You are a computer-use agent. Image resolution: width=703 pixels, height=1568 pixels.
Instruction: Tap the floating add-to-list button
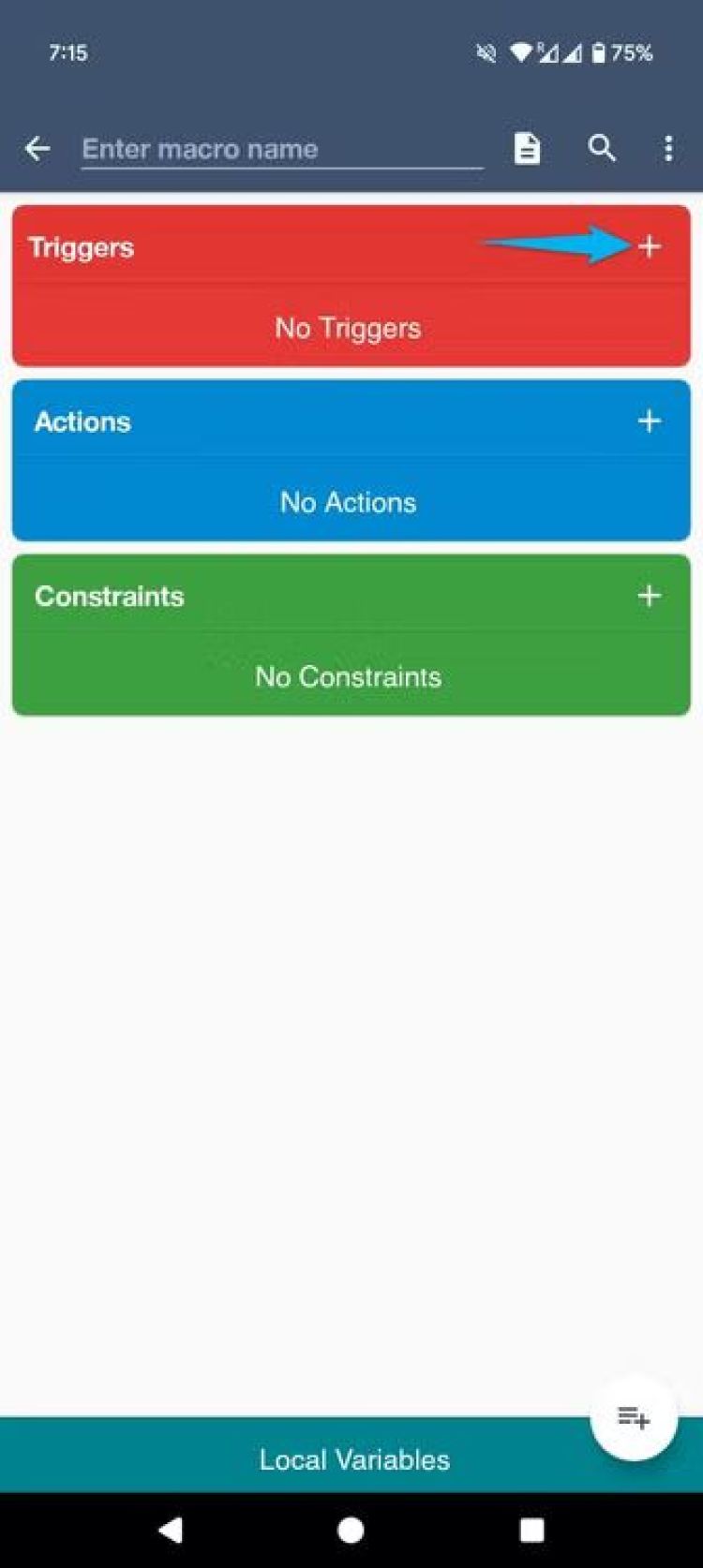click(634, 1418)
